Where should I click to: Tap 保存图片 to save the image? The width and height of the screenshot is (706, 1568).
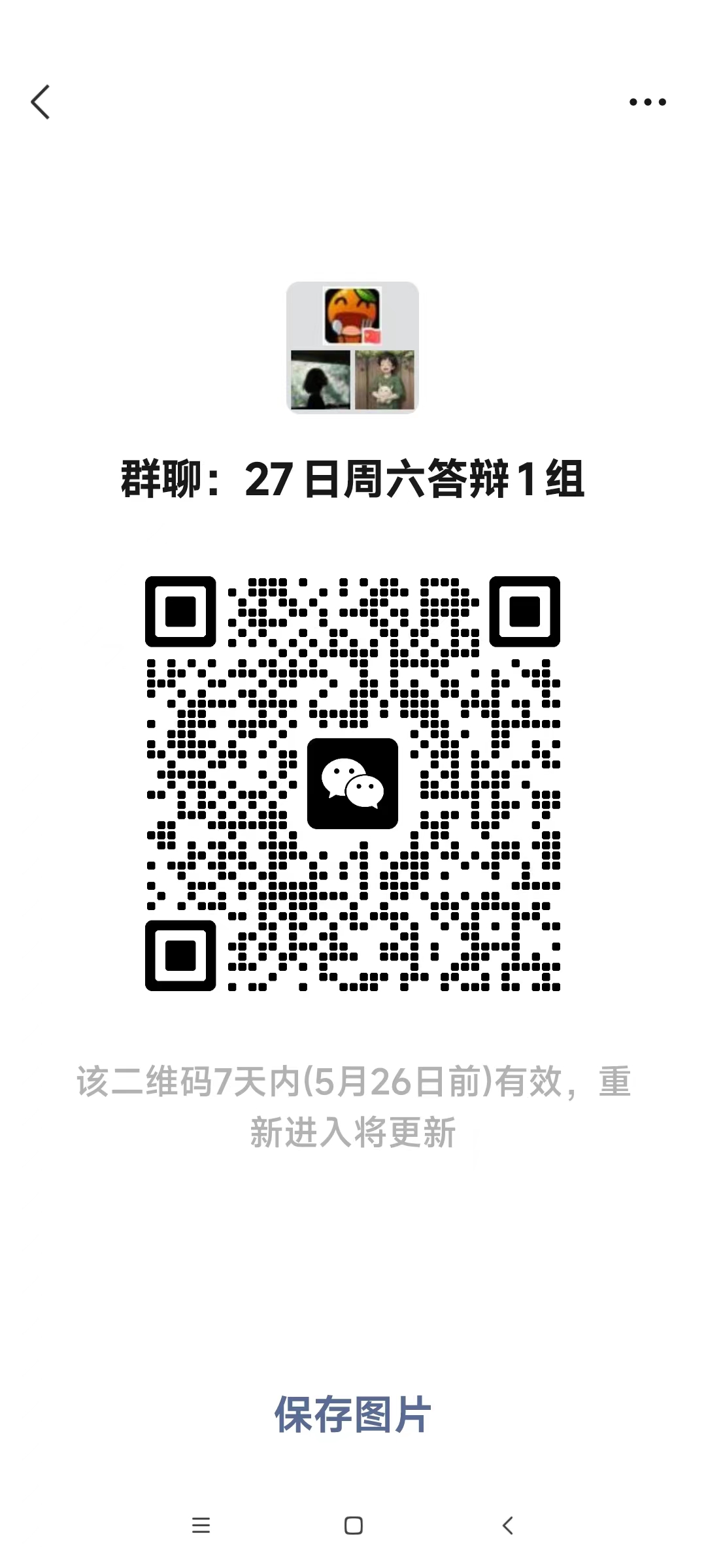pos(352,1413)
